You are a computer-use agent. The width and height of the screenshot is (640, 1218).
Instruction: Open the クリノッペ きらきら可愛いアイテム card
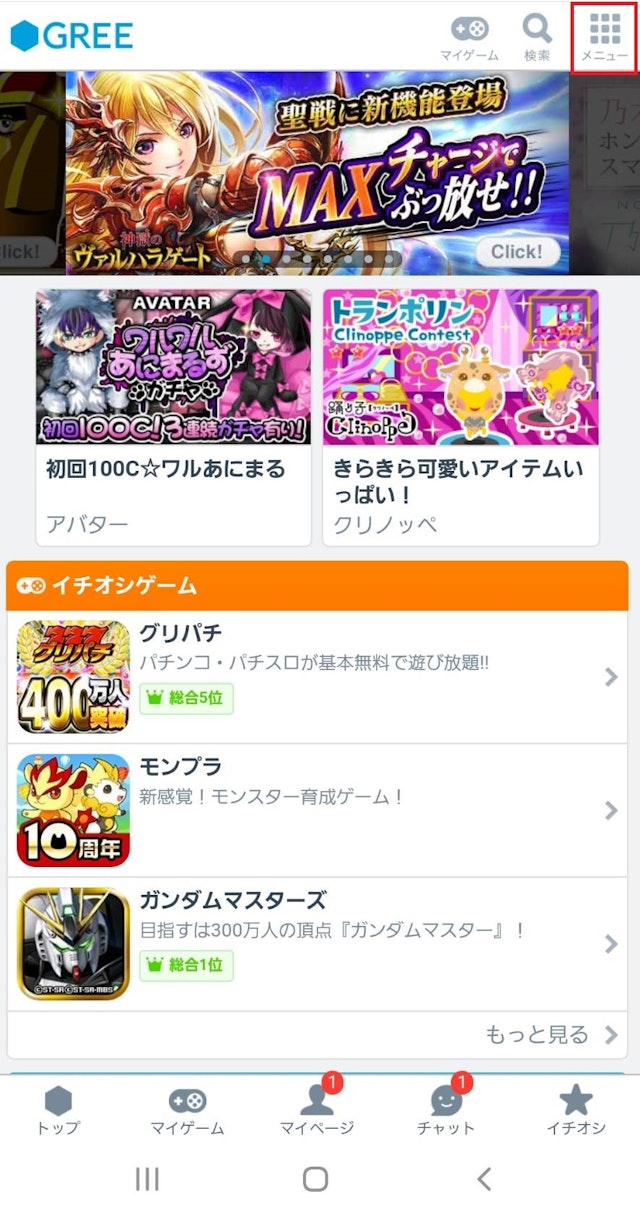461,416
